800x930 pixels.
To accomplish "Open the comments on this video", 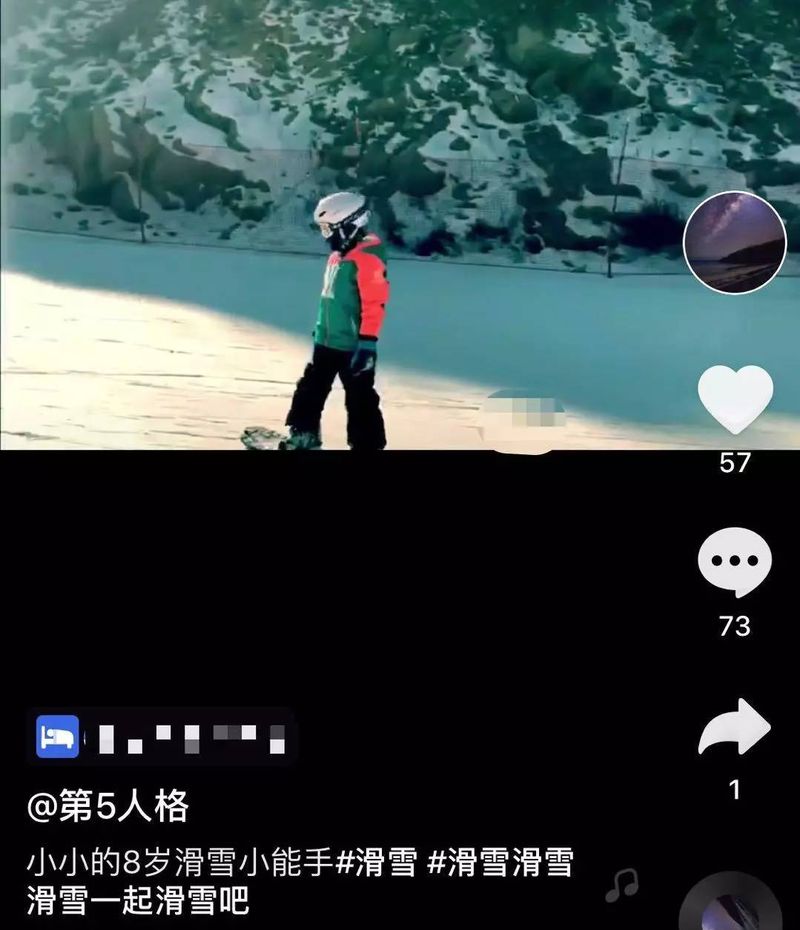I will (x=734, y=563).
